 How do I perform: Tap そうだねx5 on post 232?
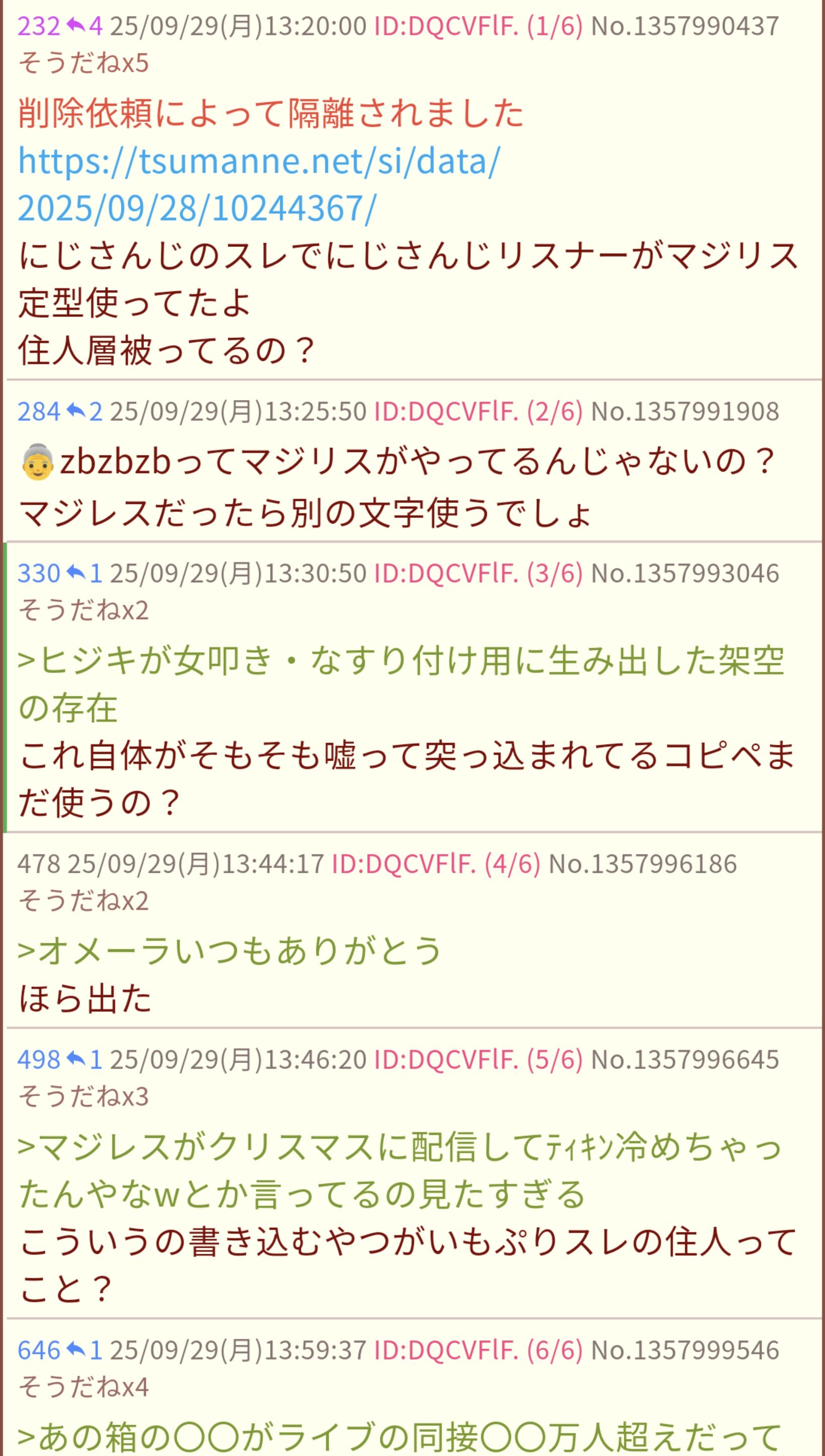tap(84, 63)
